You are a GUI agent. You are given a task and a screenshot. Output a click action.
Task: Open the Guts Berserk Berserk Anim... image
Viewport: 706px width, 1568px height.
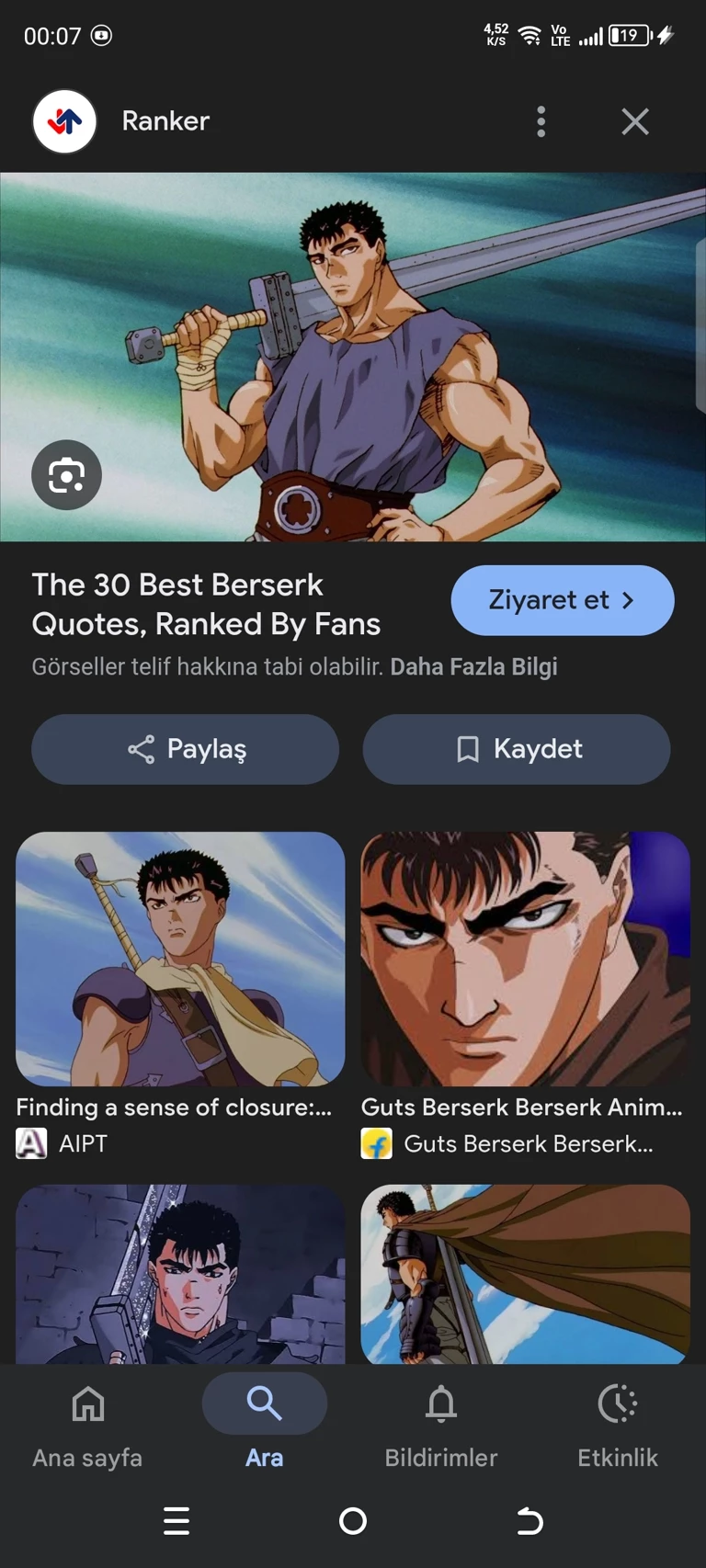click(525, 959)
